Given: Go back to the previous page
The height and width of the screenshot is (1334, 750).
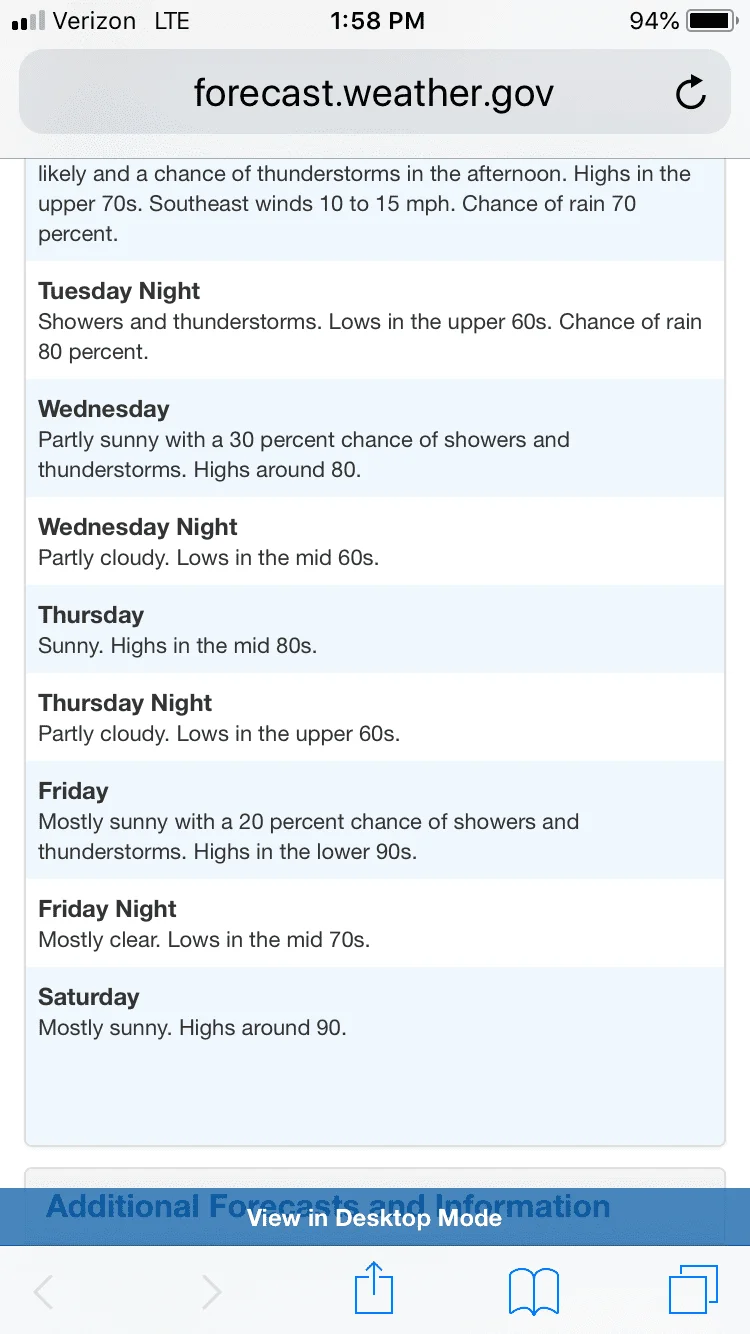Looking at the screenshot, I should pyautogui.click(x=45, y=1291).
